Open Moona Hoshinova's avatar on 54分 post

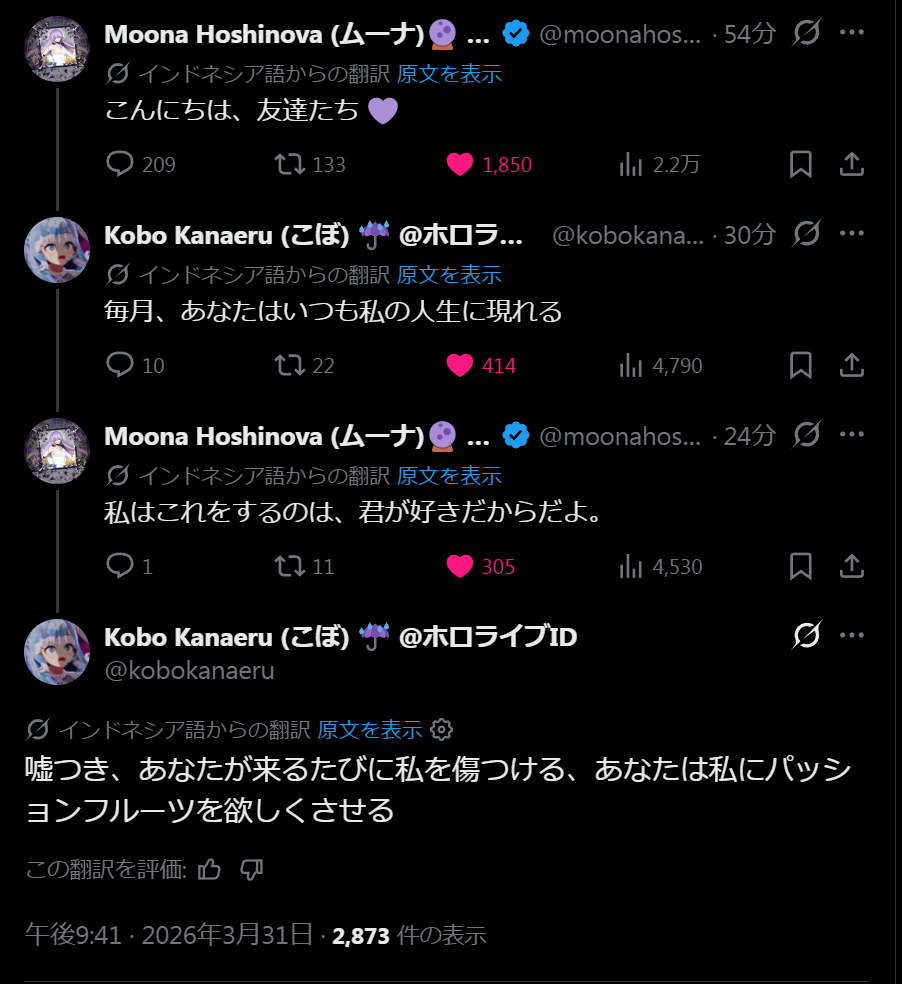57,48
